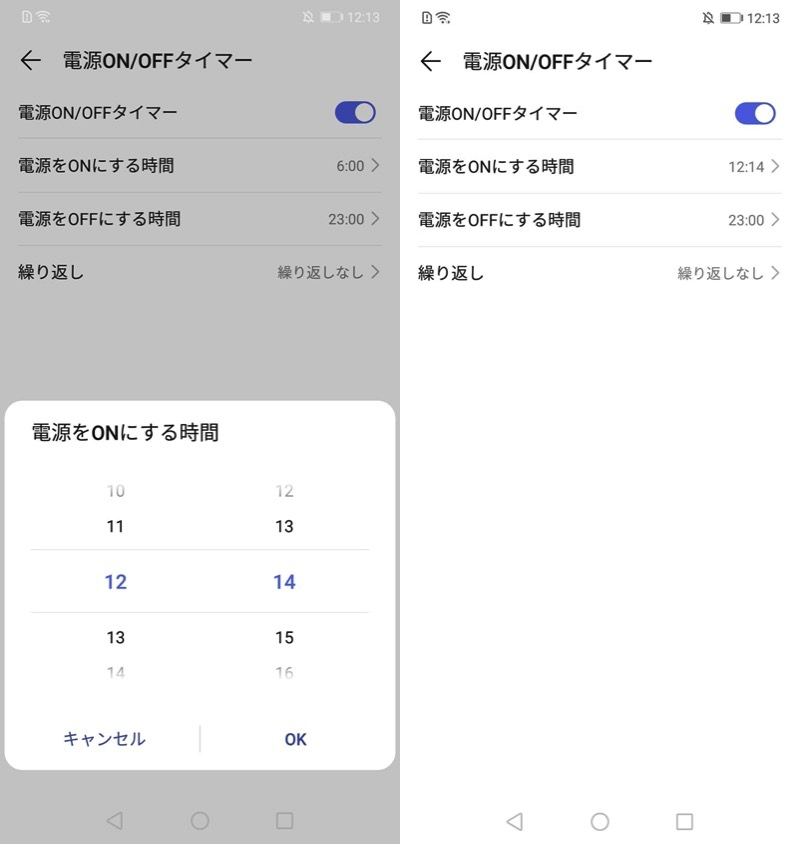
Task: Select minute 15 in the time picker
Action: click(284, 637)
